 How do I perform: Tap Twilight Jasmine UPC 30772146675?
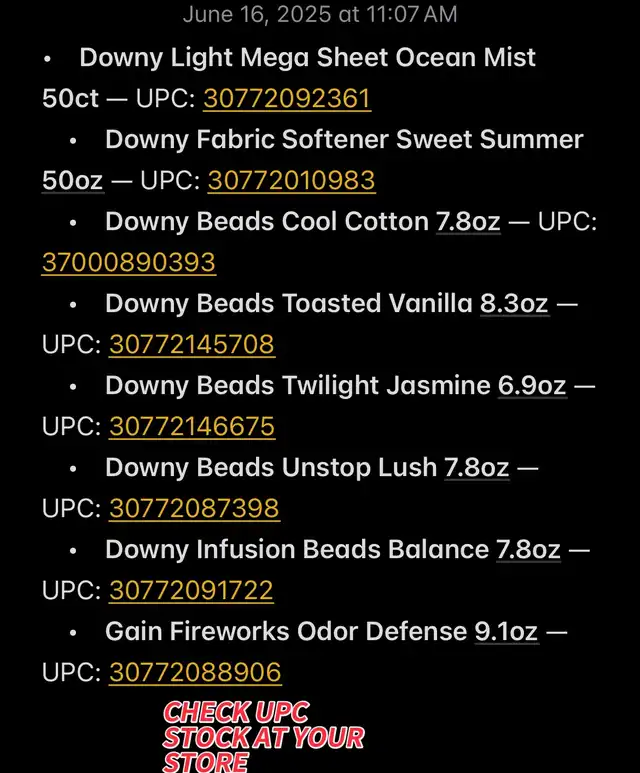[x=192, y=426]
